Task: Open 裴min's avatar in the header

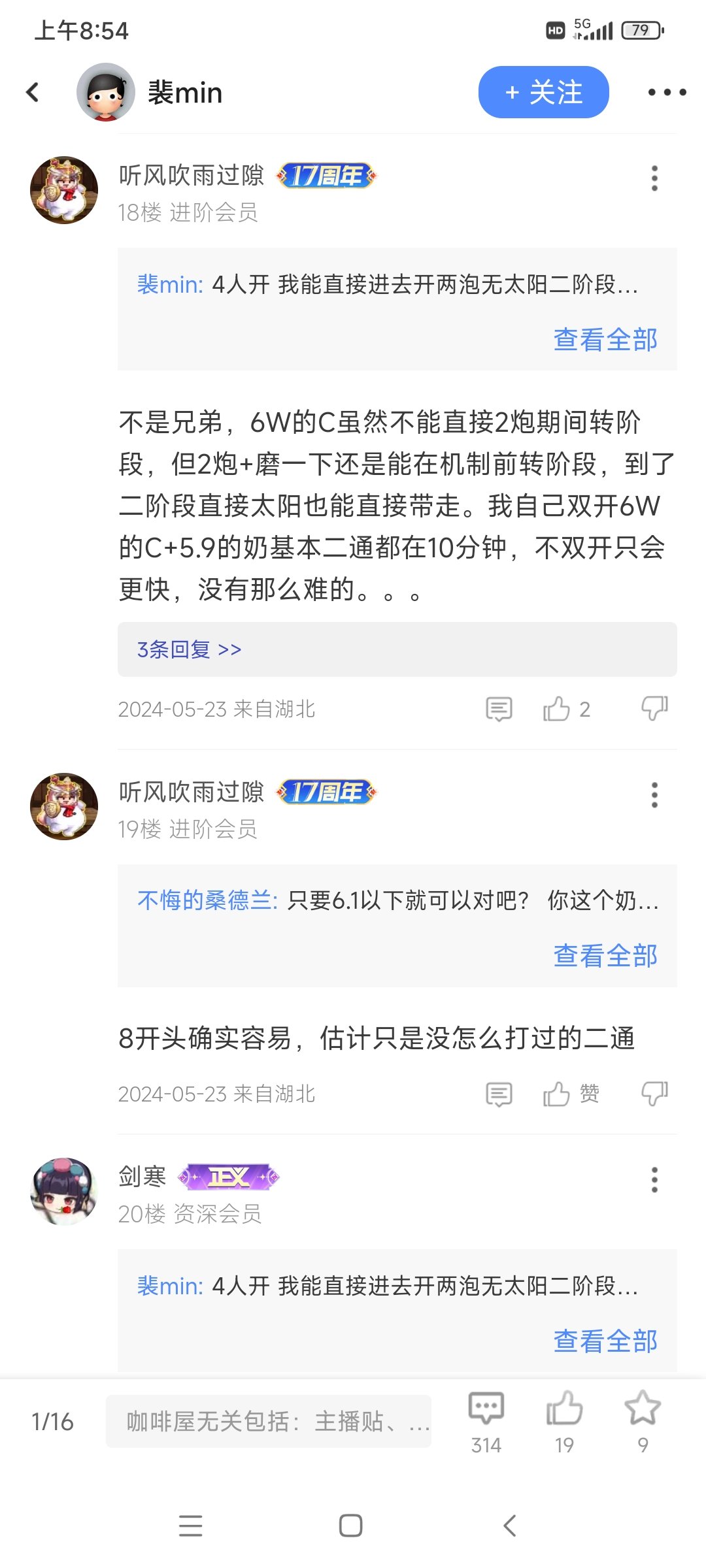Action: click(x=106, y=92)
